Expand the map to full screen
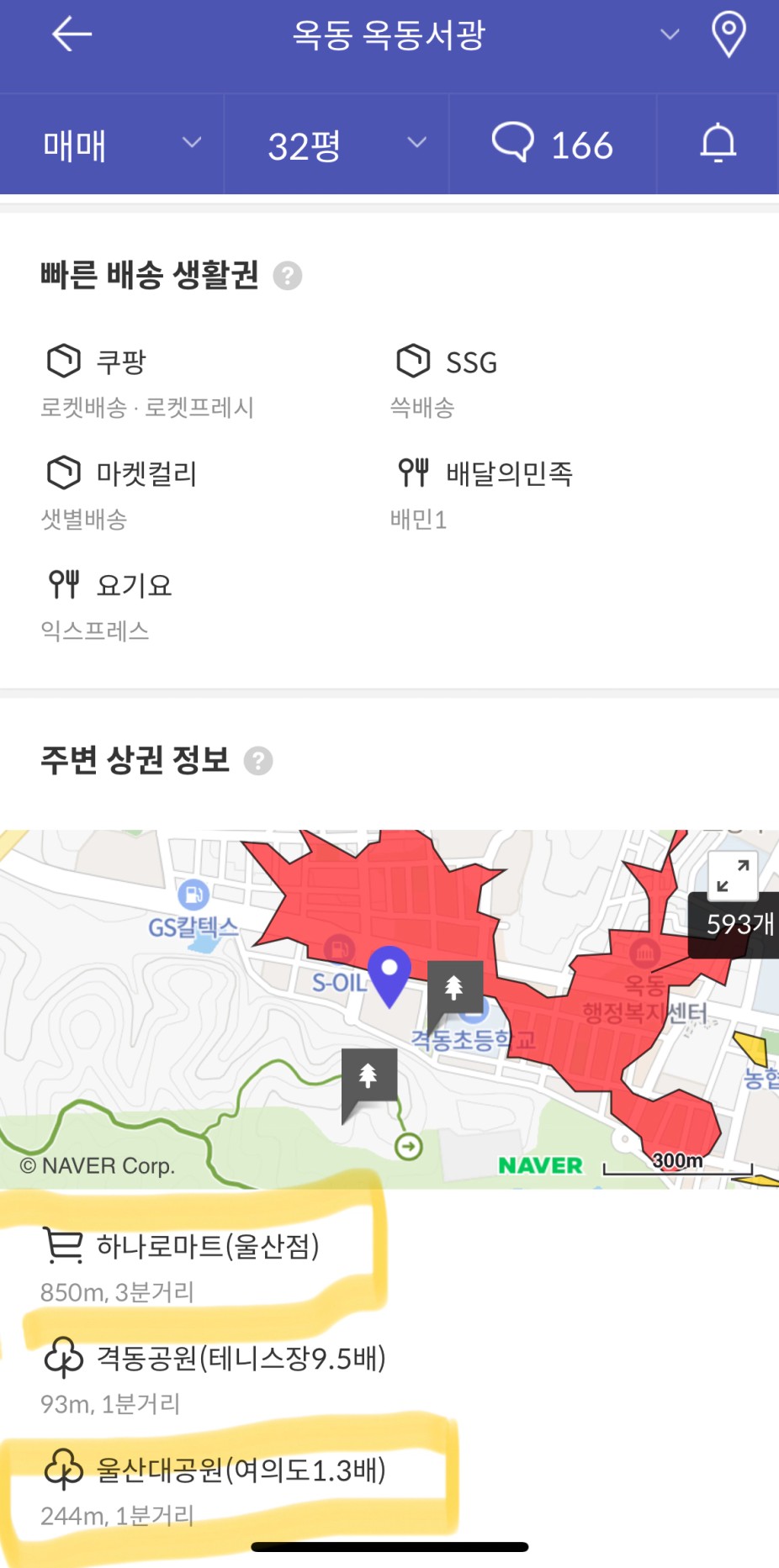Image resolution: width=779 pixels, height=1568 pixels. [733, 876]
